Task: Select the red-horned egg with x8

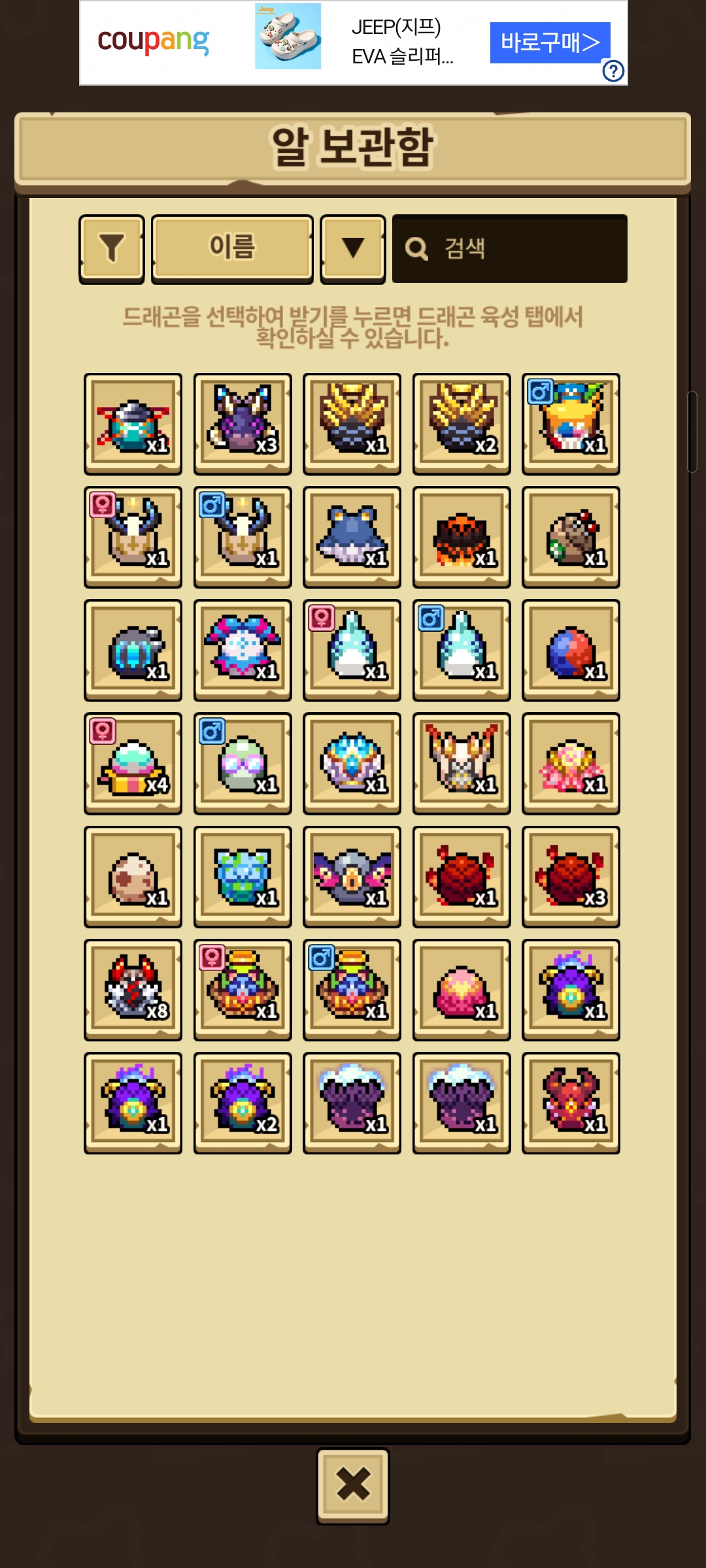Action: (x=133, y=990)
